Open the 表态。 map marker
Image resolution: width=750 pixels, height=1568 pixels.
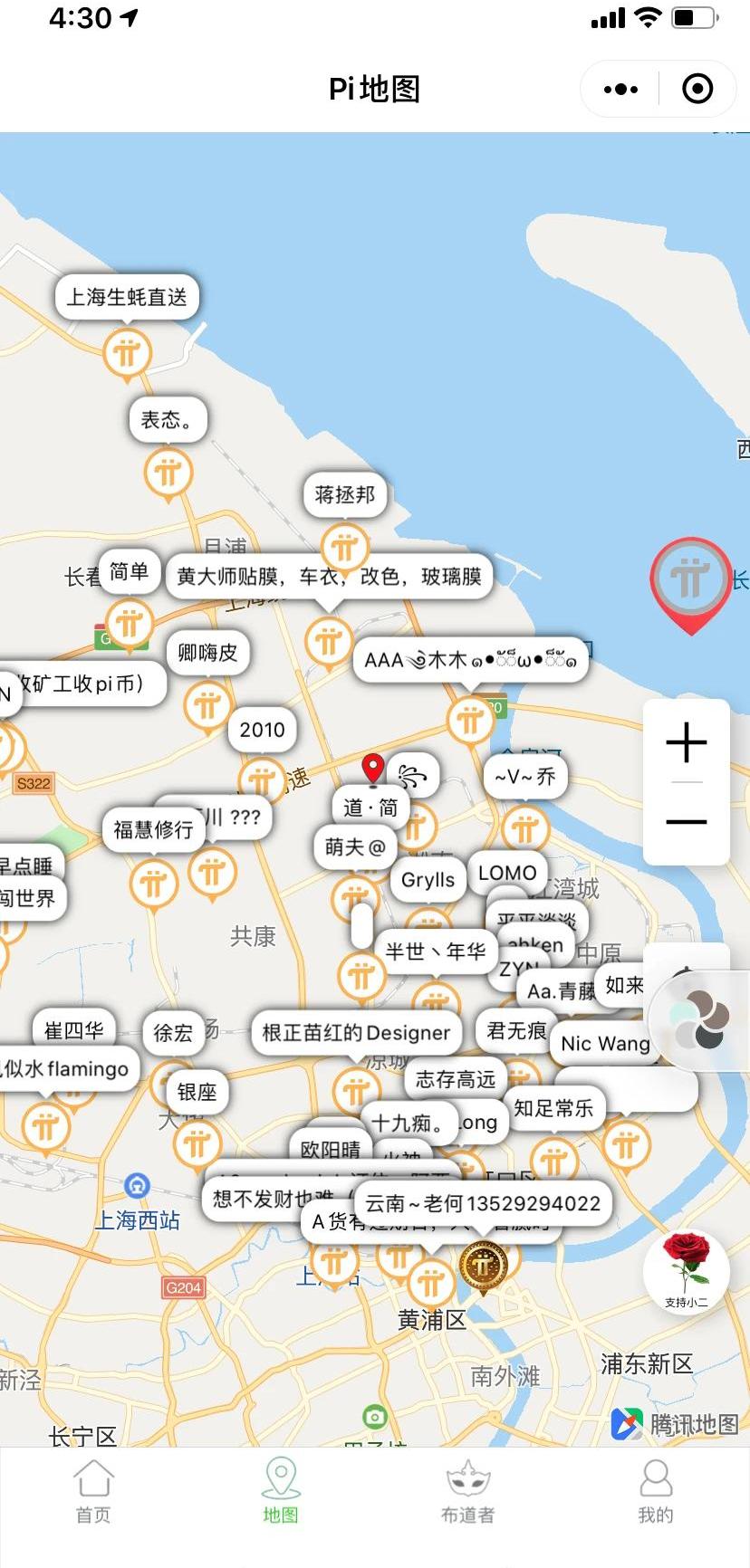(167, 420)
